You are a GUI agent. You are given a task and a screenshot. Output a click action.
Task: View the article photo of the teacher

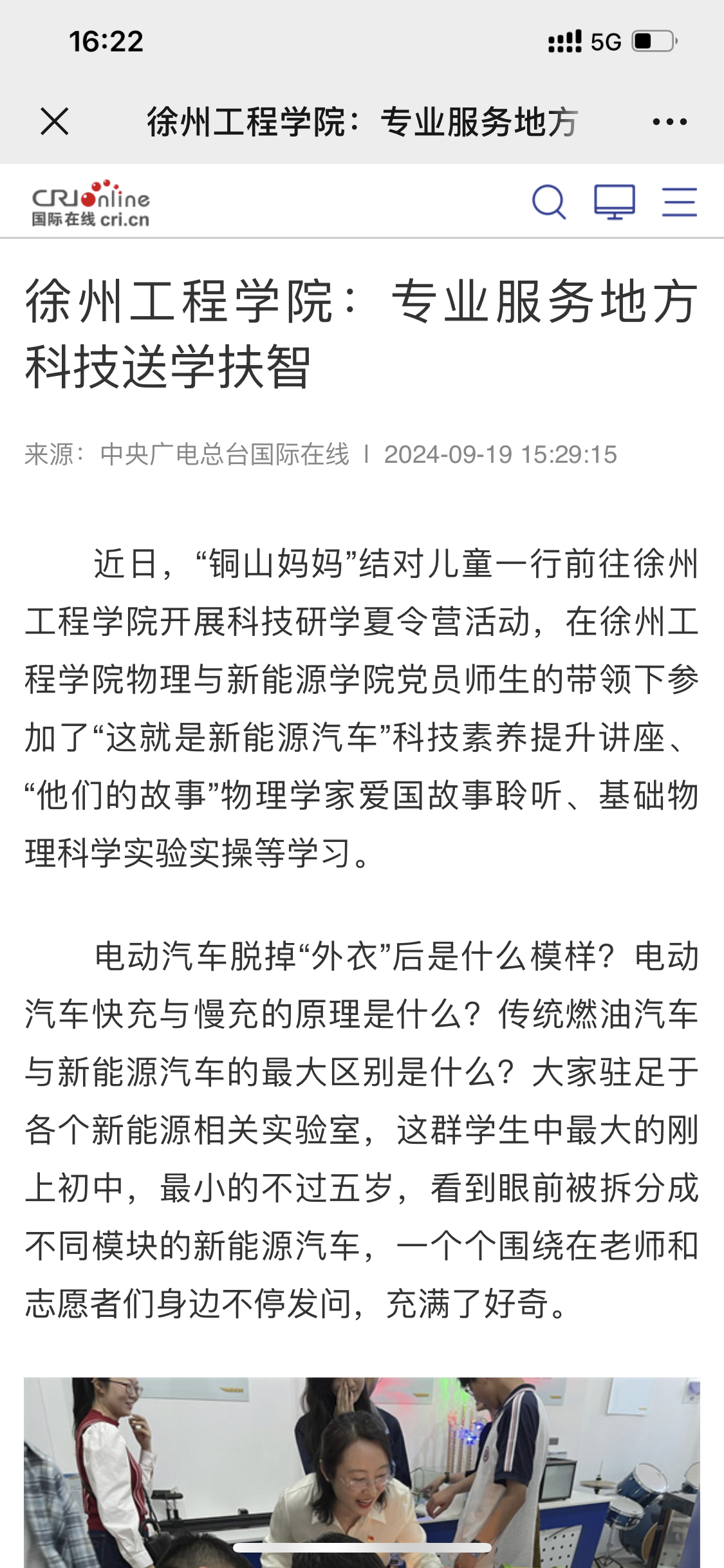point(362,1474)
